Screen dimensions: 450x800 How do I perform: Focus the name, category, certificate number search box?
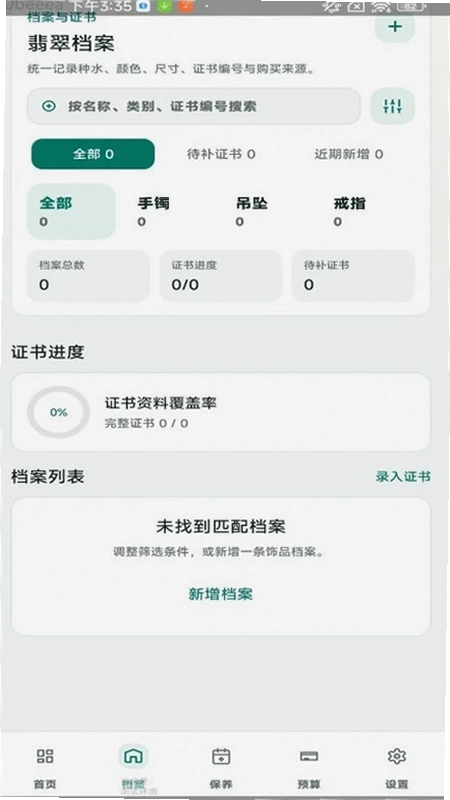coord(193,106)
